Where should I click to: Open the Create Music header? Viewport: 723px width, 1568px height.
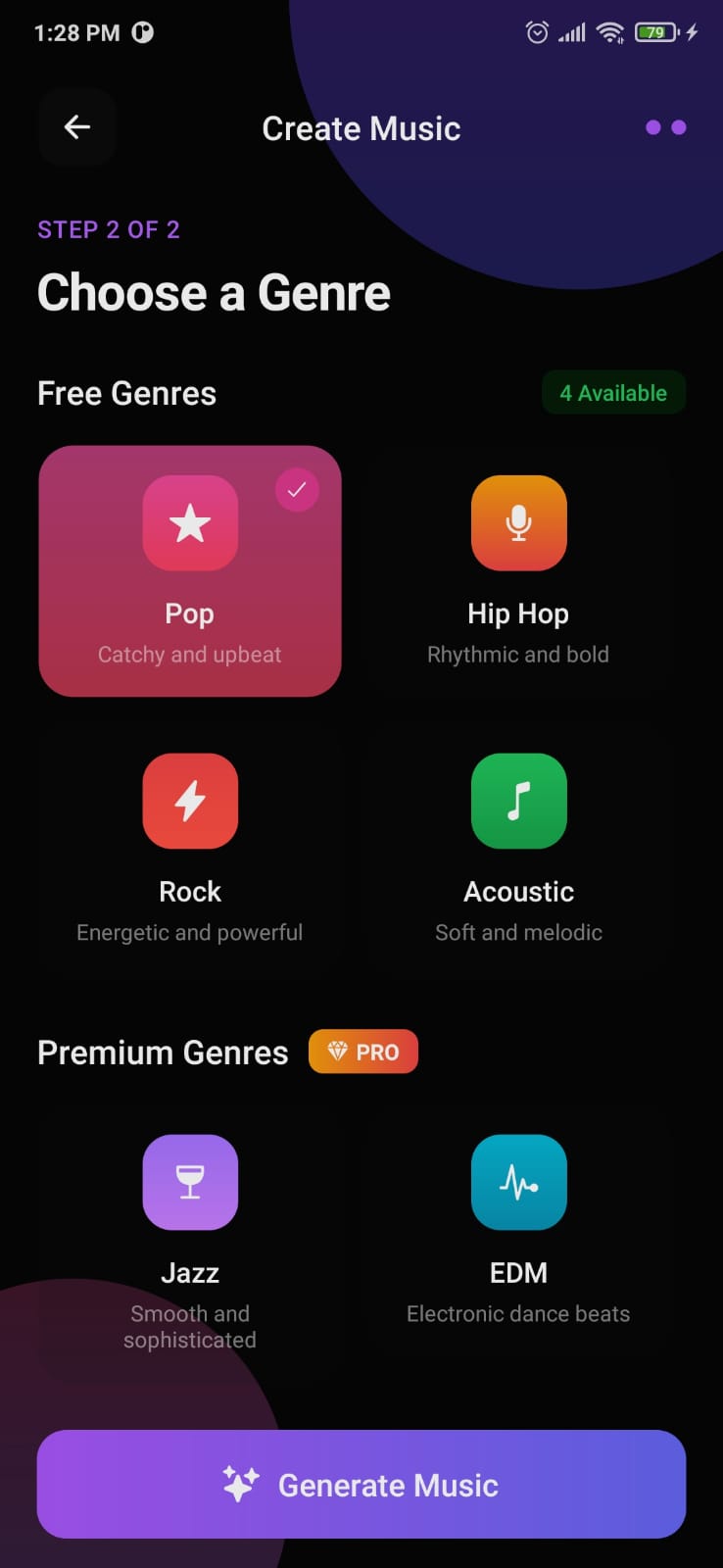(x=361, y=127)
